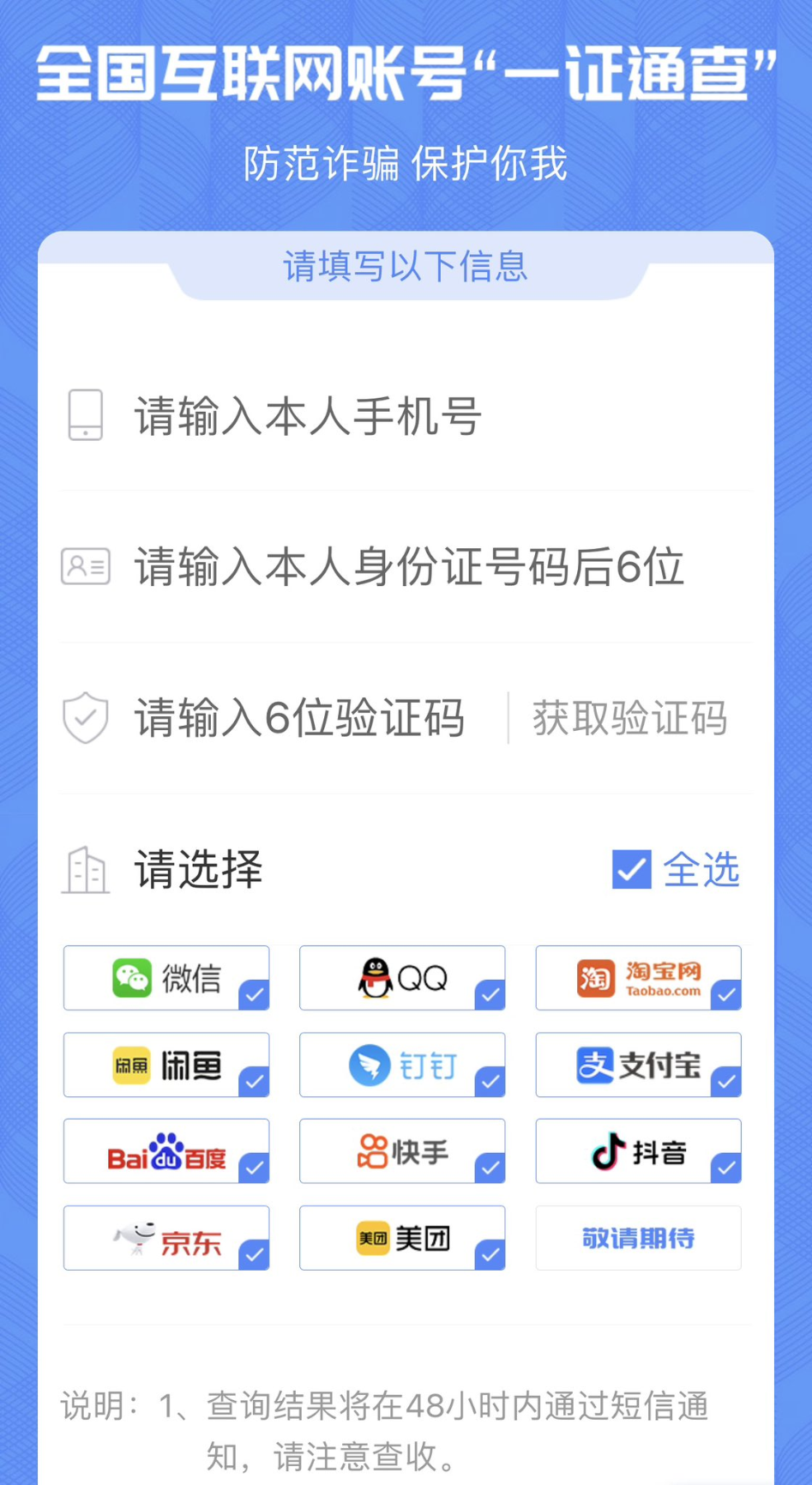The width and height of the screenshot is (812, 1485).
Task: Uncheck the 快手 option
Action: [402, 1151]
